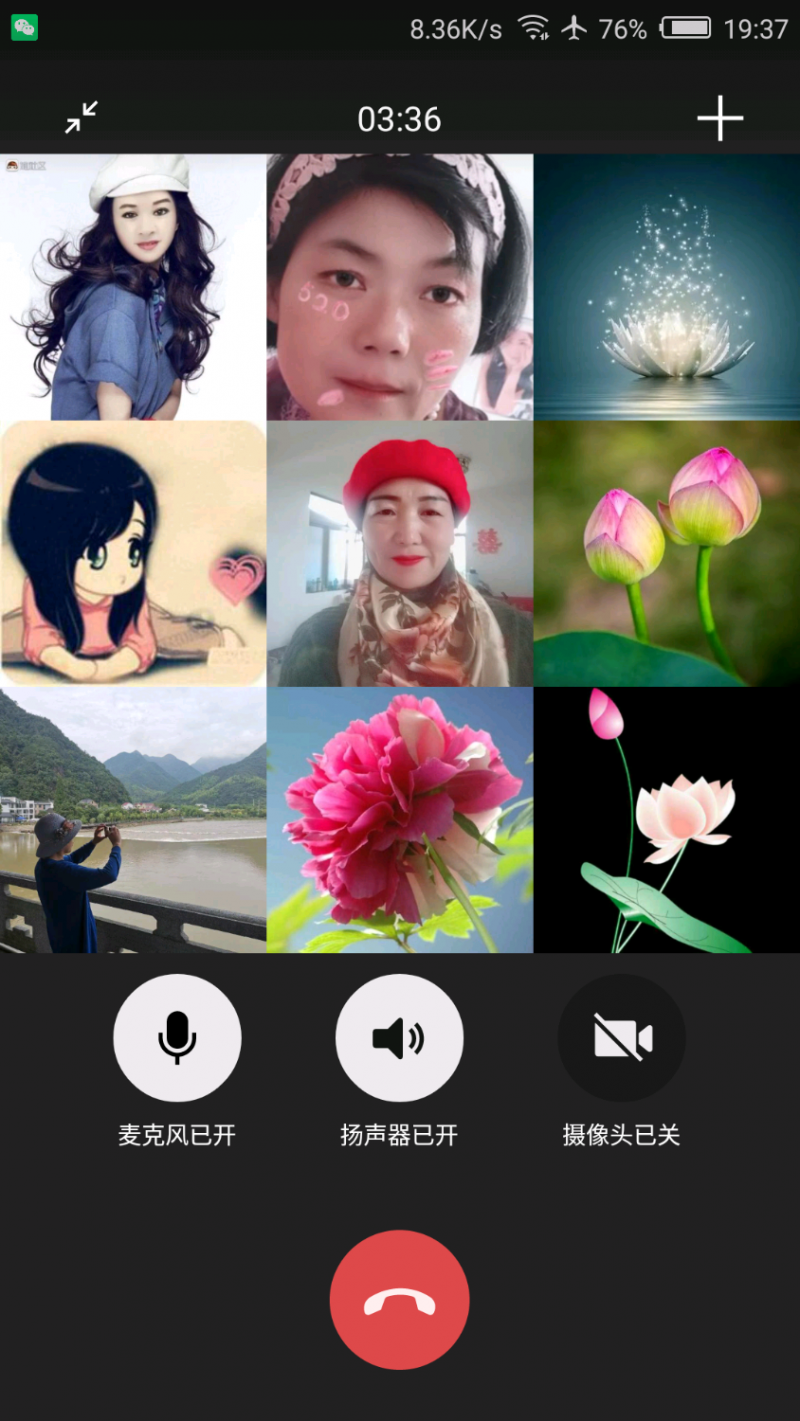Screen dimensions: 800x1421
Task: Select the participant photographing the river valley
Action: click(133, 818)
